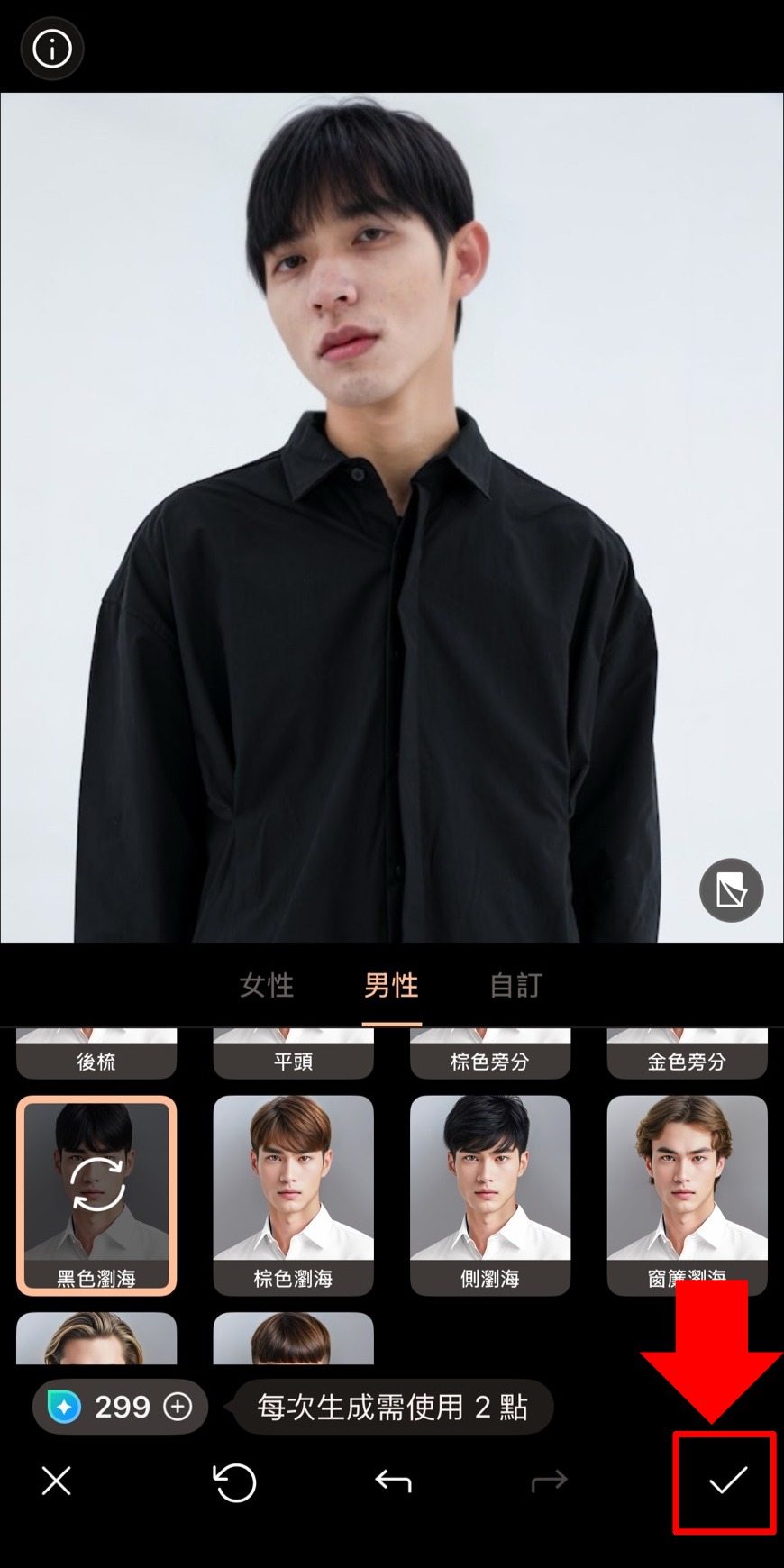Apply the 窗簾瀏海 hairstyle
The height and width of the screenshot is (1568, 784).
click(x=687, y=1190)
